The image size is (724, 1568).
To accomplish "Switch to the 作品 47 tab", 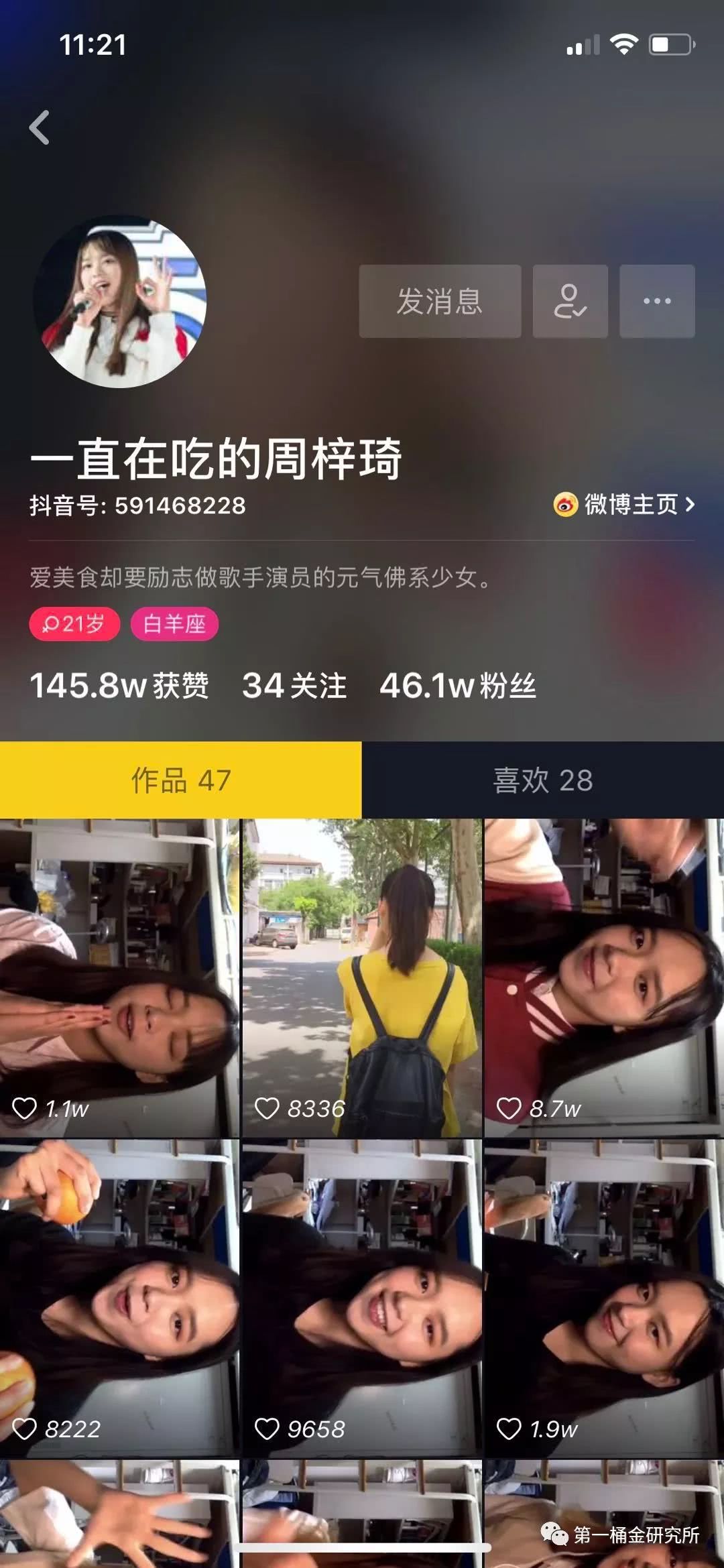I will click(x=180, y=780).
